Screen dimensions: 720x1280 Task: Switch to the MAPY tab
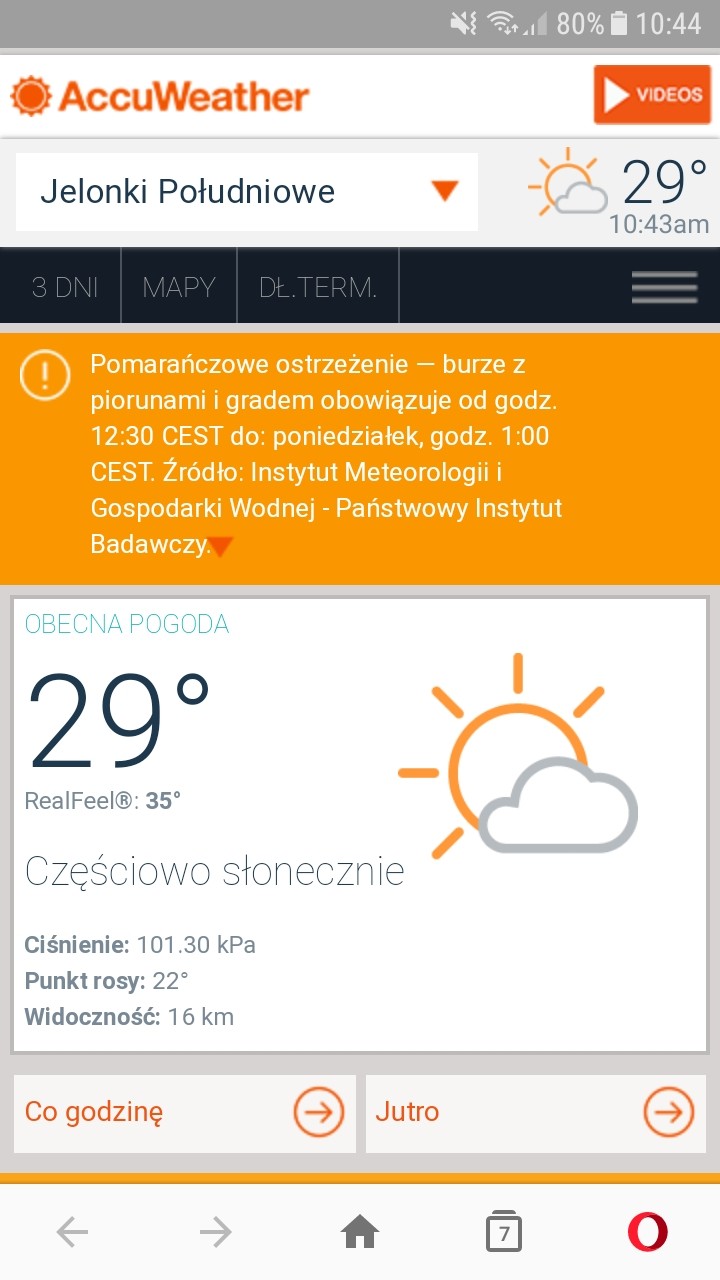[x=179, y=287]
